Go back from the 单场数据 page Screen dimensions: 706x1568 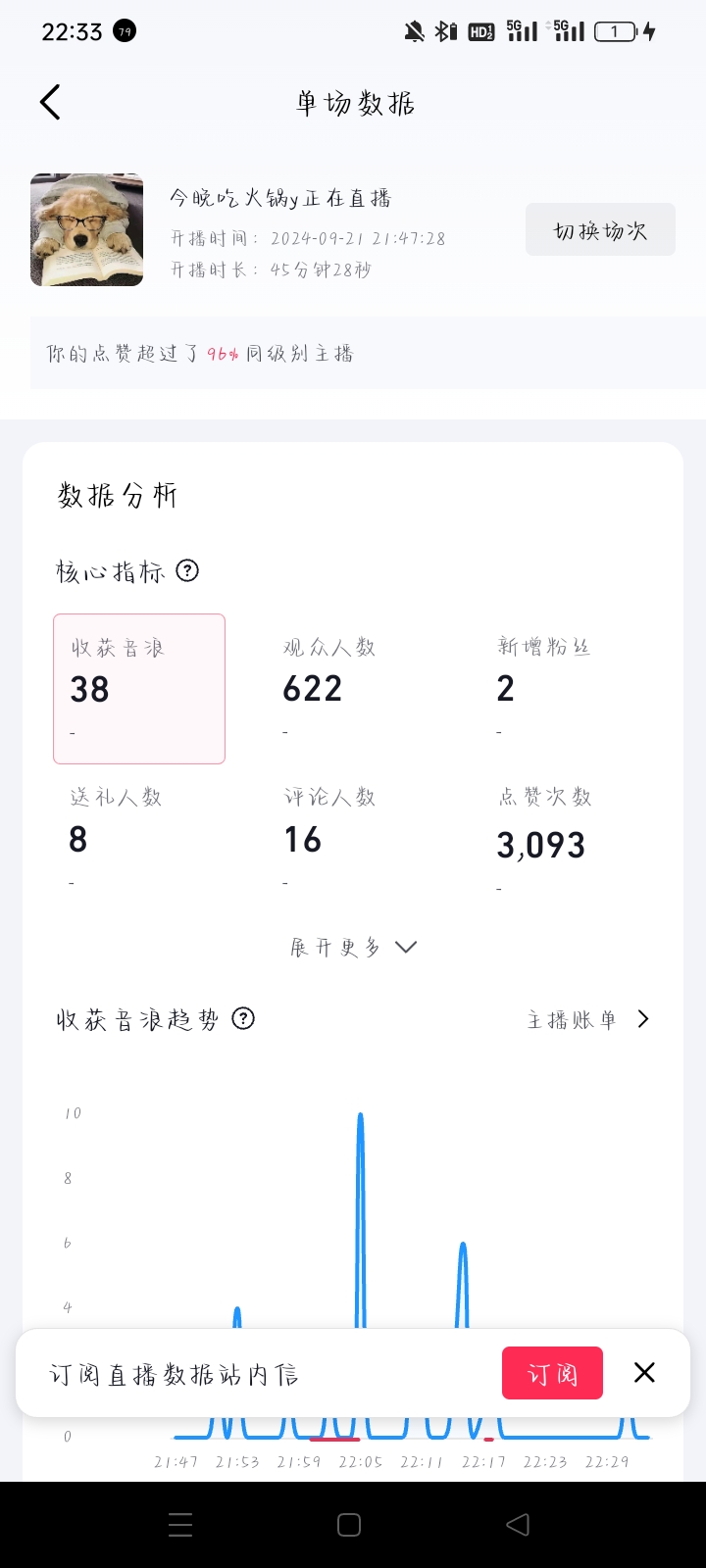[x=50, y=103]
